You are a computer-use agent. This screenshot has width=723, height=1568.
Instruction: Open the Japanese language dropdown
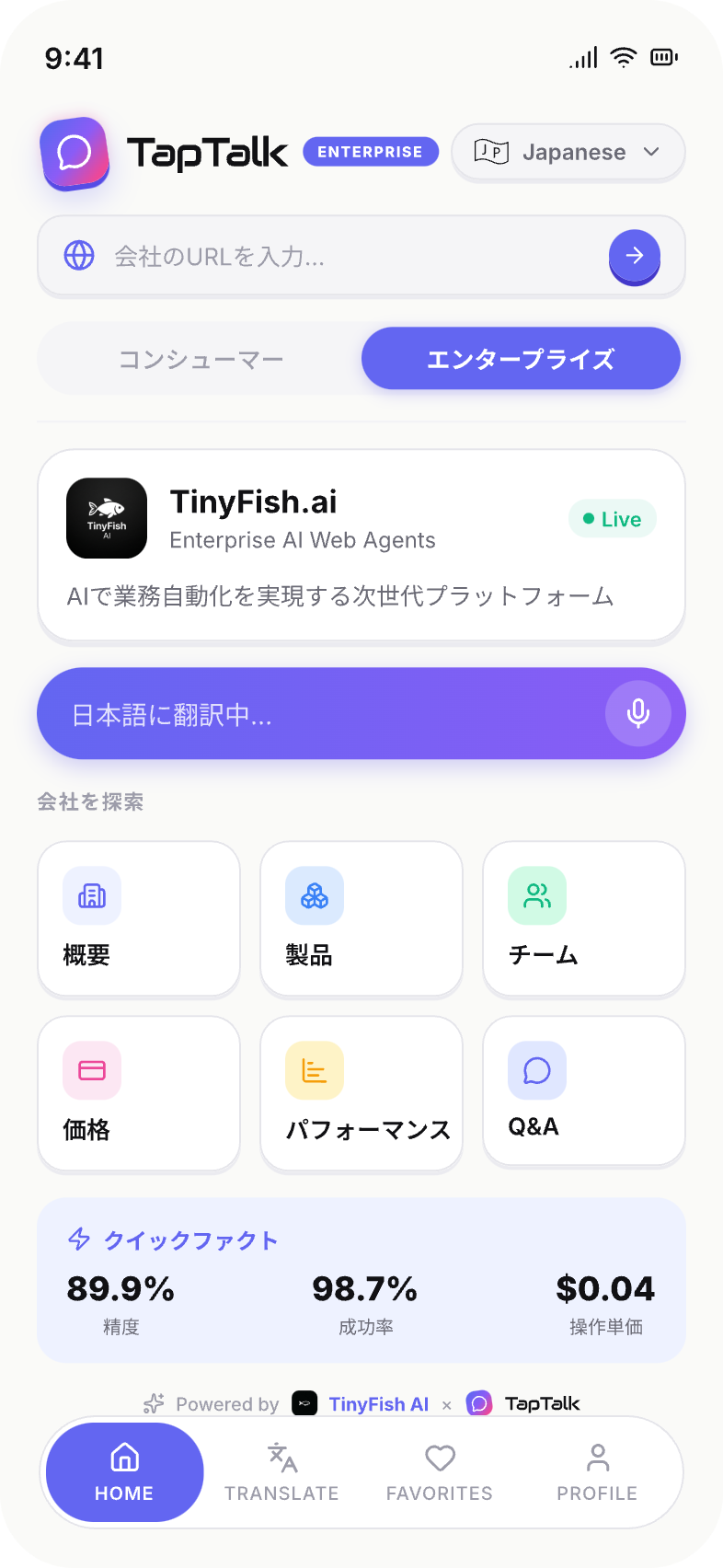coord(568,152)
